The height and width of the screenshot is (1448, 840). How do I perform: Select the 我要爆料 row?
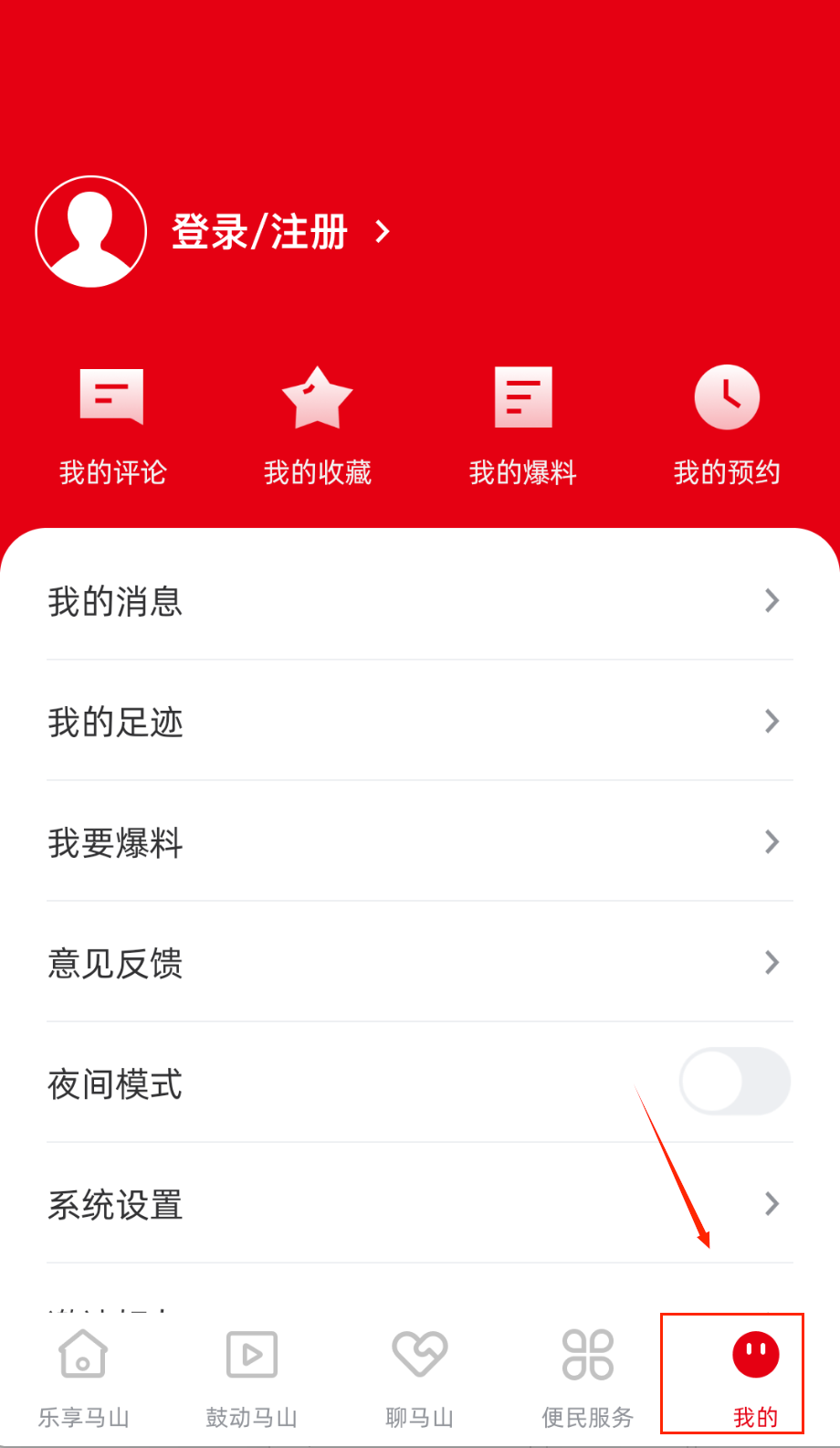pos(420,842)
